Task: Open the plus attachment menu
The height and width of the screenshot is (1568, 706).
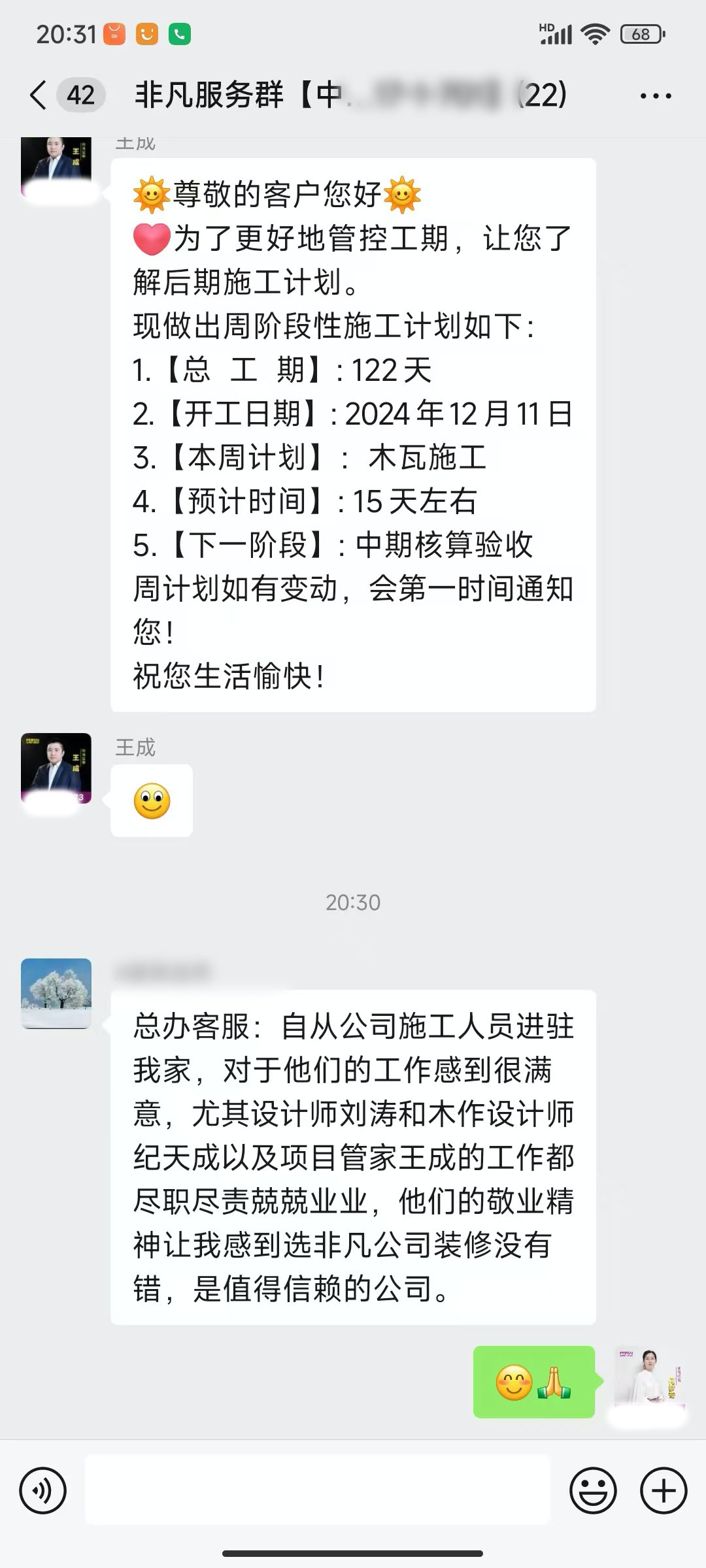Action: click(x=664, y=1491)
